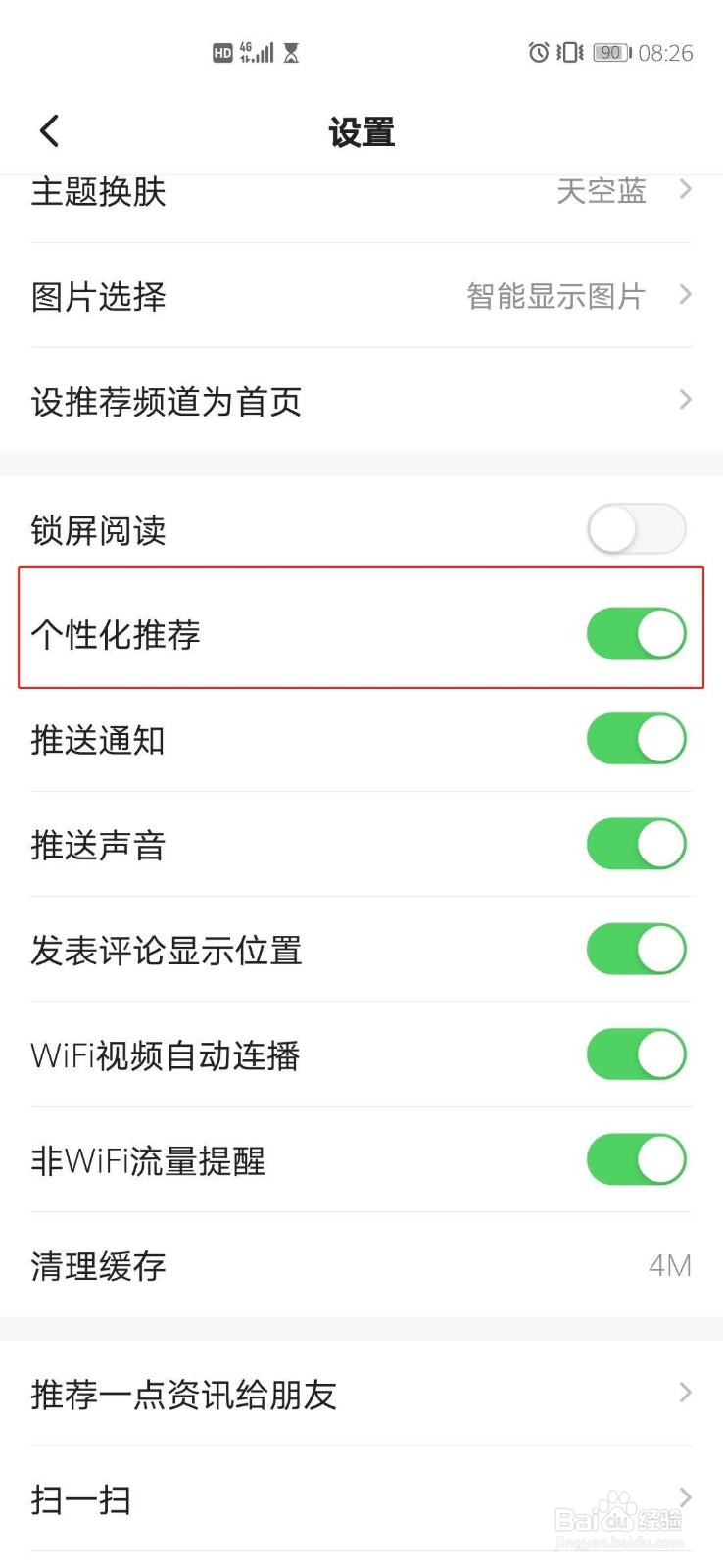
Task: Disable 个性化推荐 personalized recommendations
Action: coord(635,633)
